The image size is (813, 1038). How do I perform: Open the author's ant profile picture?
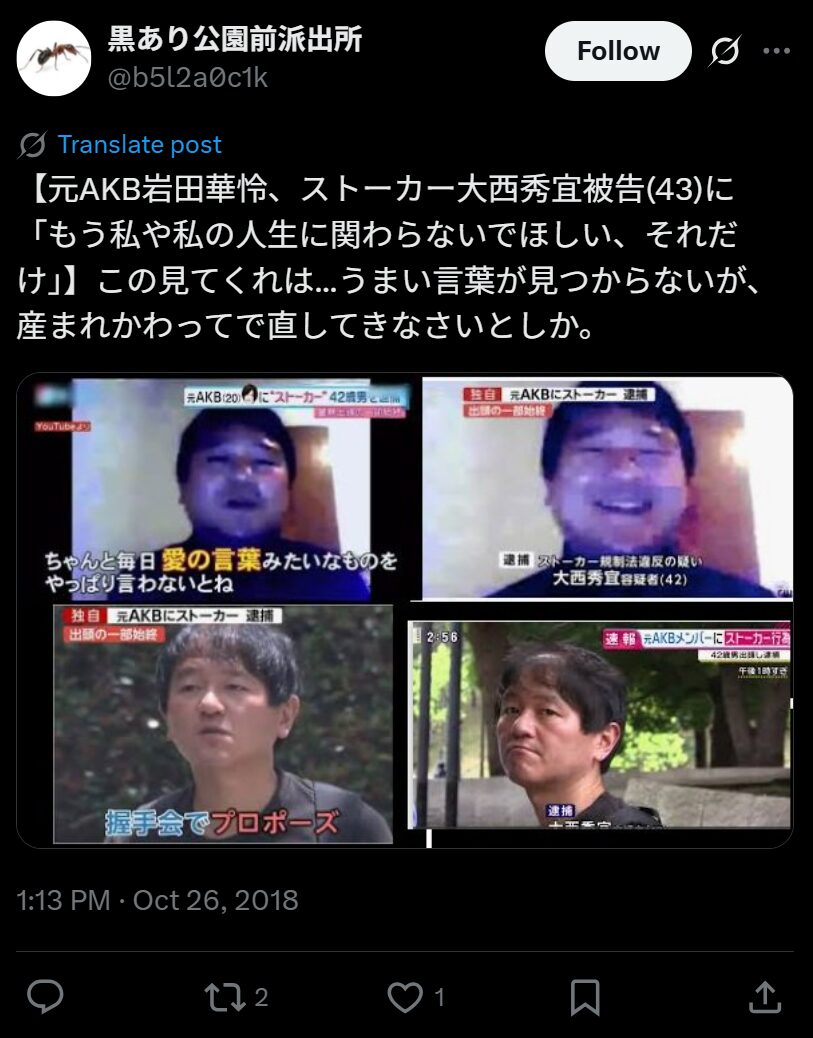55,58
